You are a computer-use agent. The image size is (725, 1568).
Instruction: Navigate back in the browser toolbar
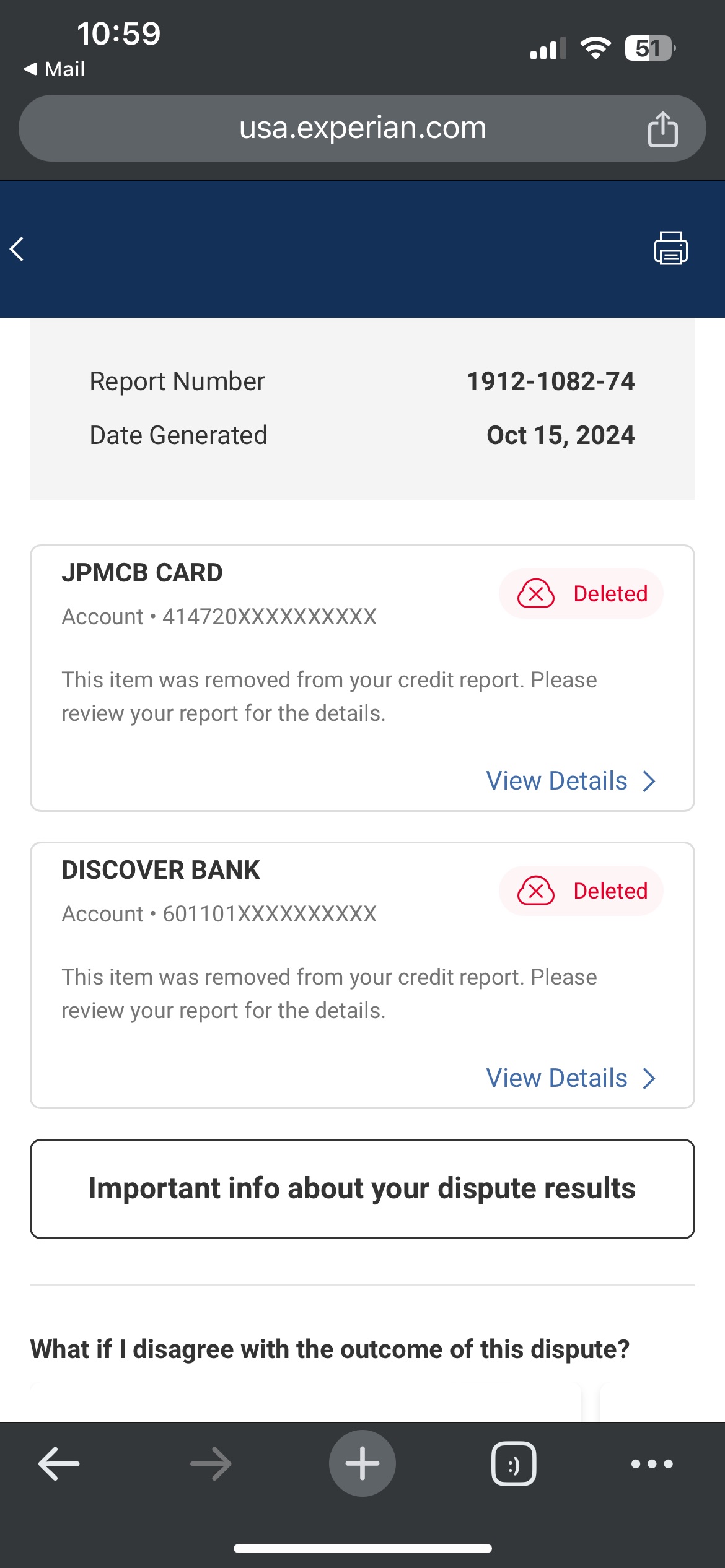pos(59,1463)
